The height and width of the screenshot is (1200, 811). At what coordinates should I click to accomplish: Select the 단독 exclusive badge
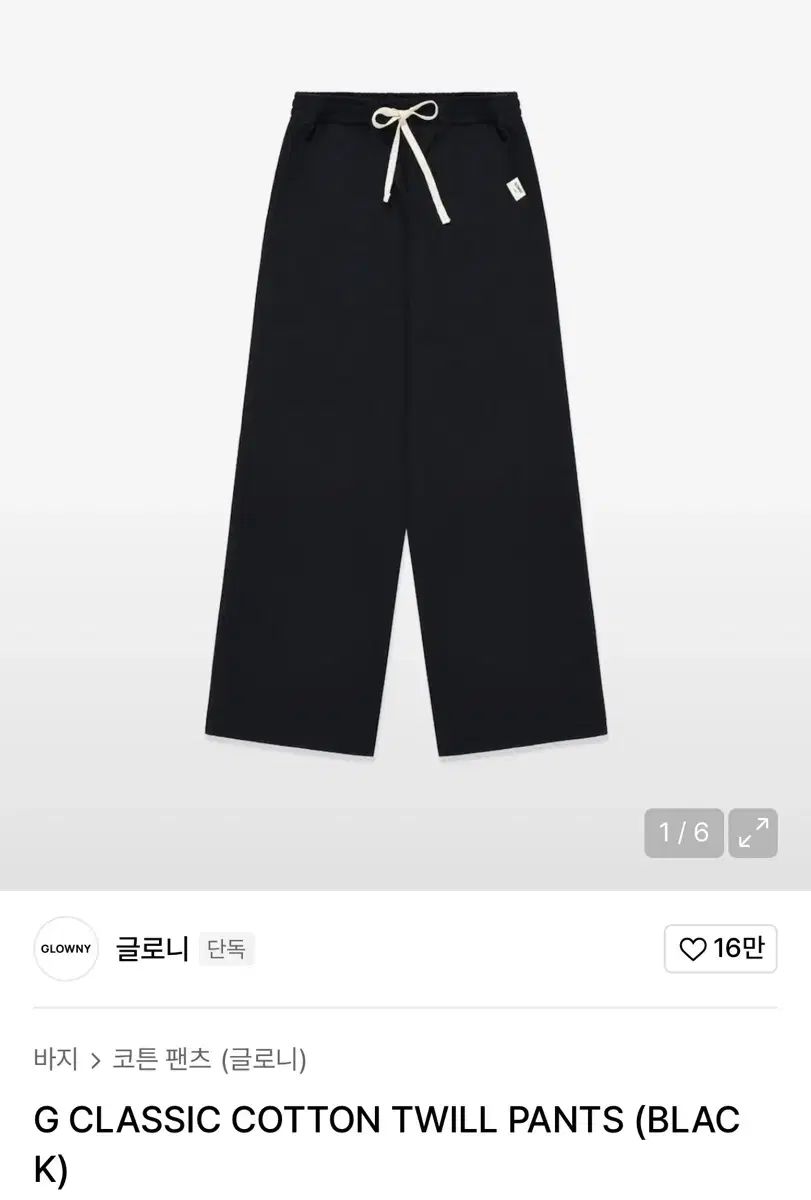point(228,946)
